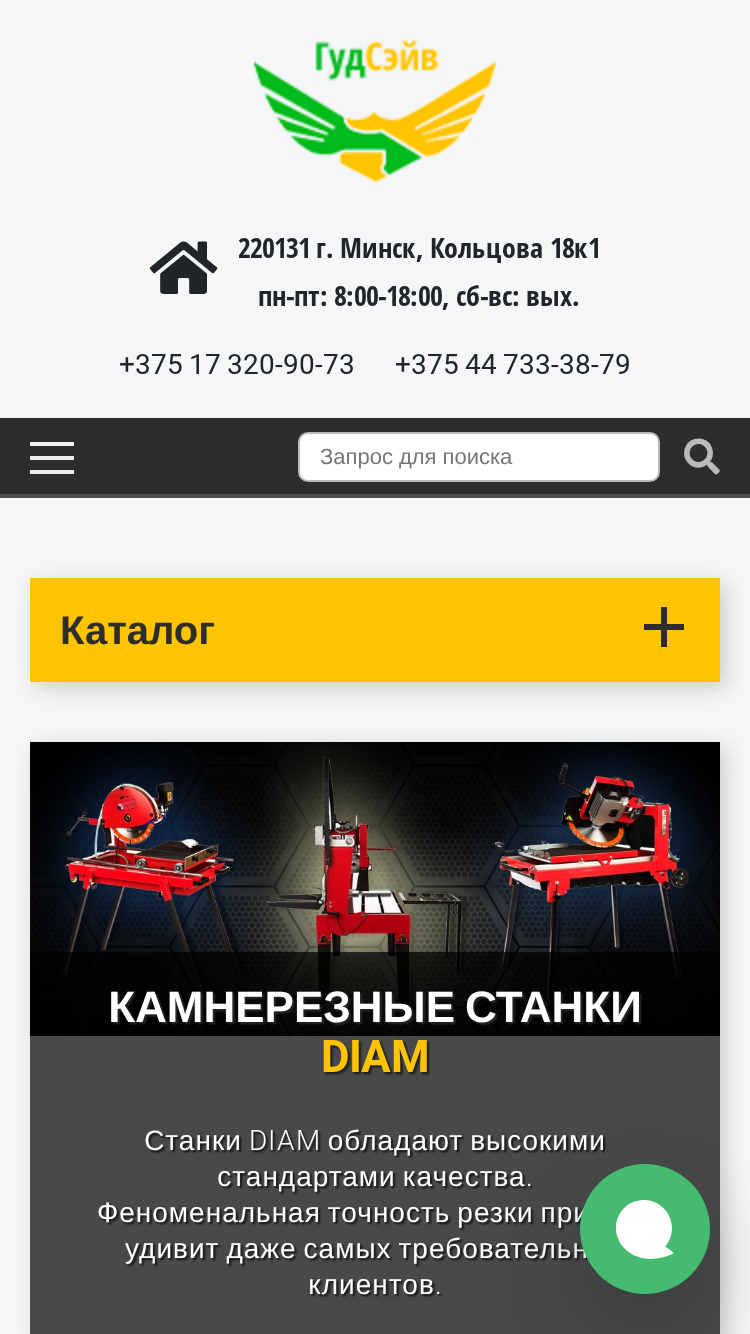Image resolution: width=750 pixels, height=1334 pixels.
Task: Open the DIAM stone-cutting machines banner
Action: click(x=375, y=1038)
